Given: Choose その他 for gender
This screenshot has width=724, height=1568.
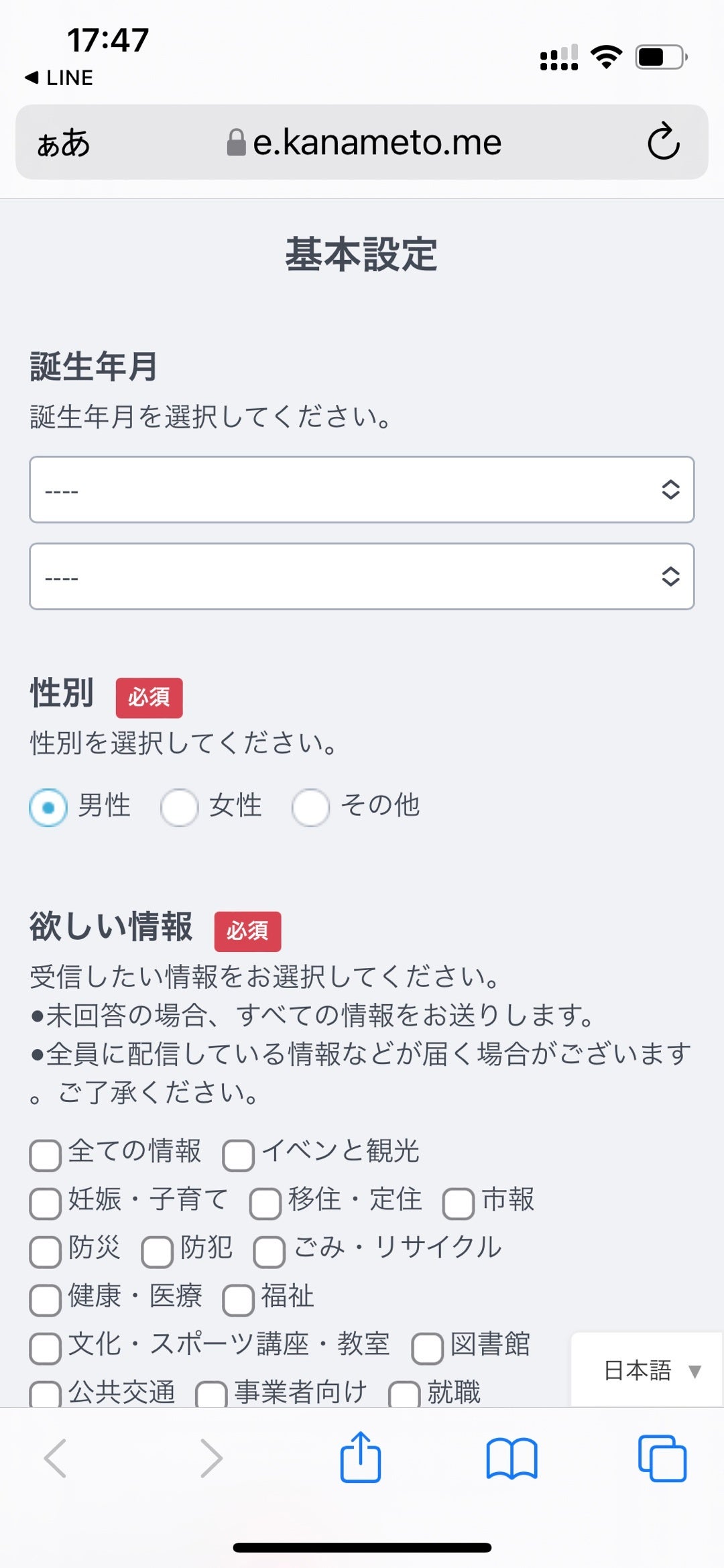Looking at the screenshot, I should point(310,807).
